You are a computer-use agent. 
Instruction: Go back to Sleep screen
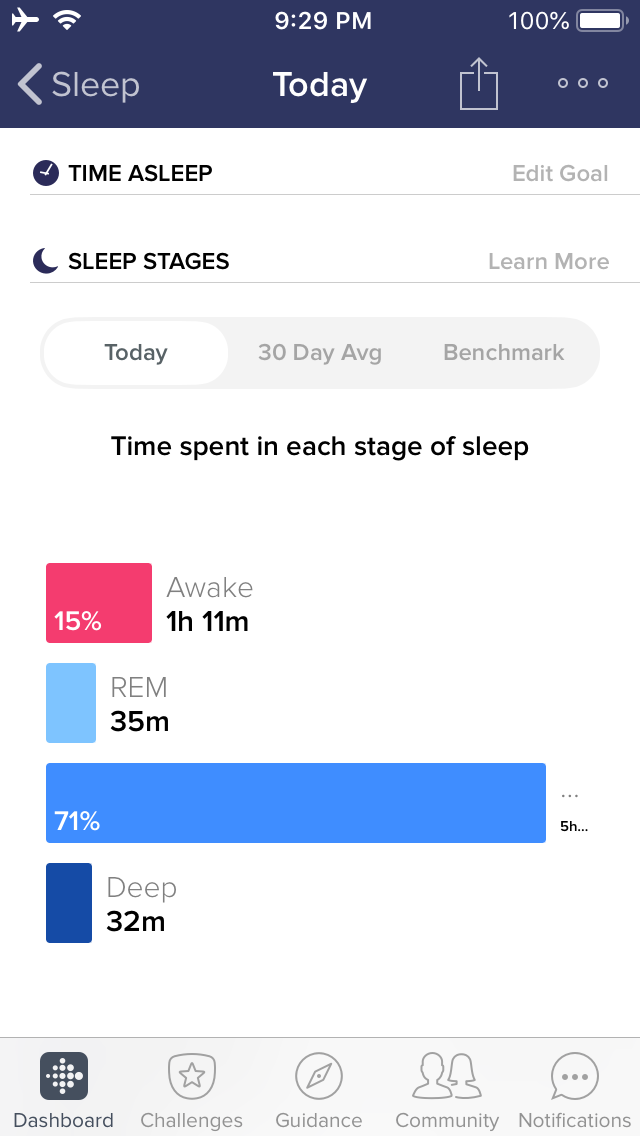click(78, 84)
